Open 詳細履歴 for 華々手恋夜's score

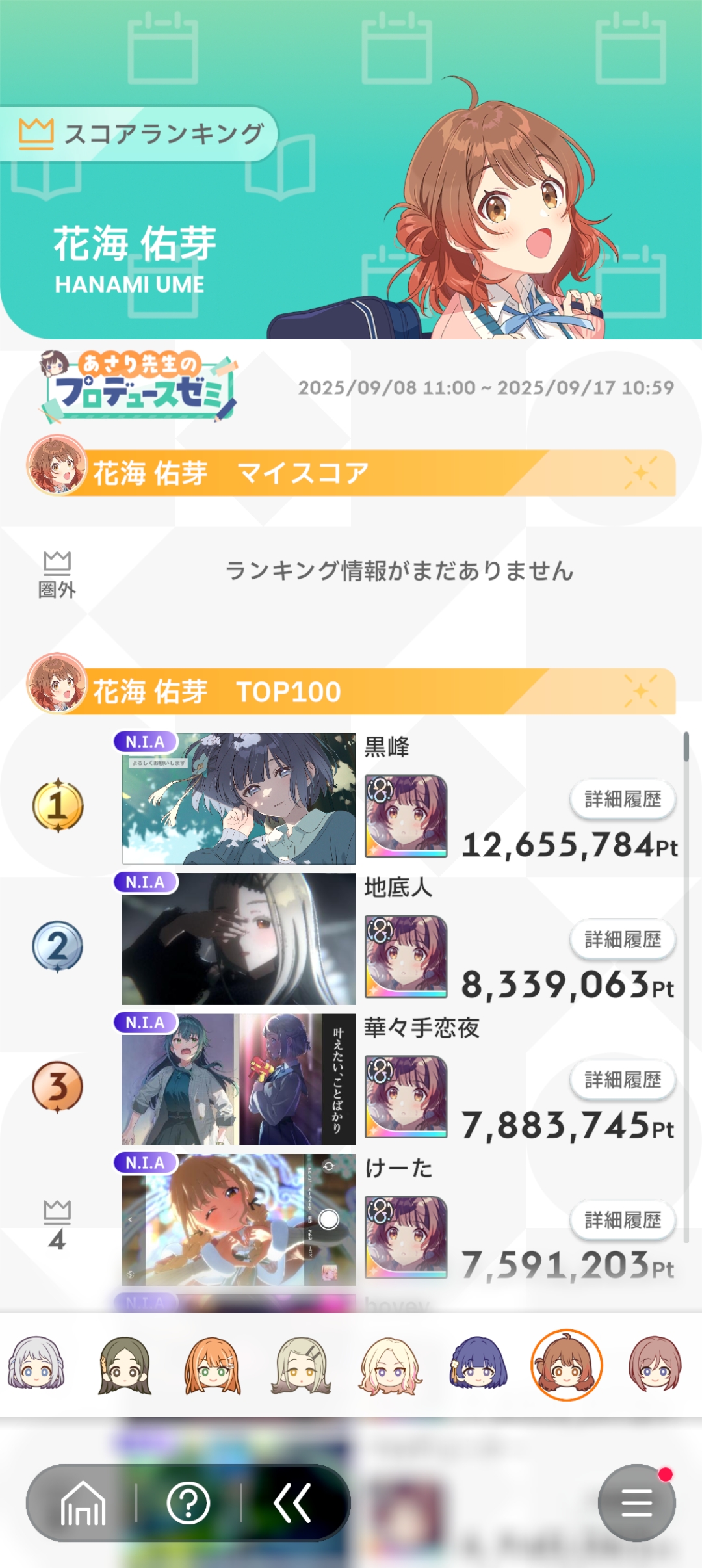pyautogui.click(x=623, y=1080)
